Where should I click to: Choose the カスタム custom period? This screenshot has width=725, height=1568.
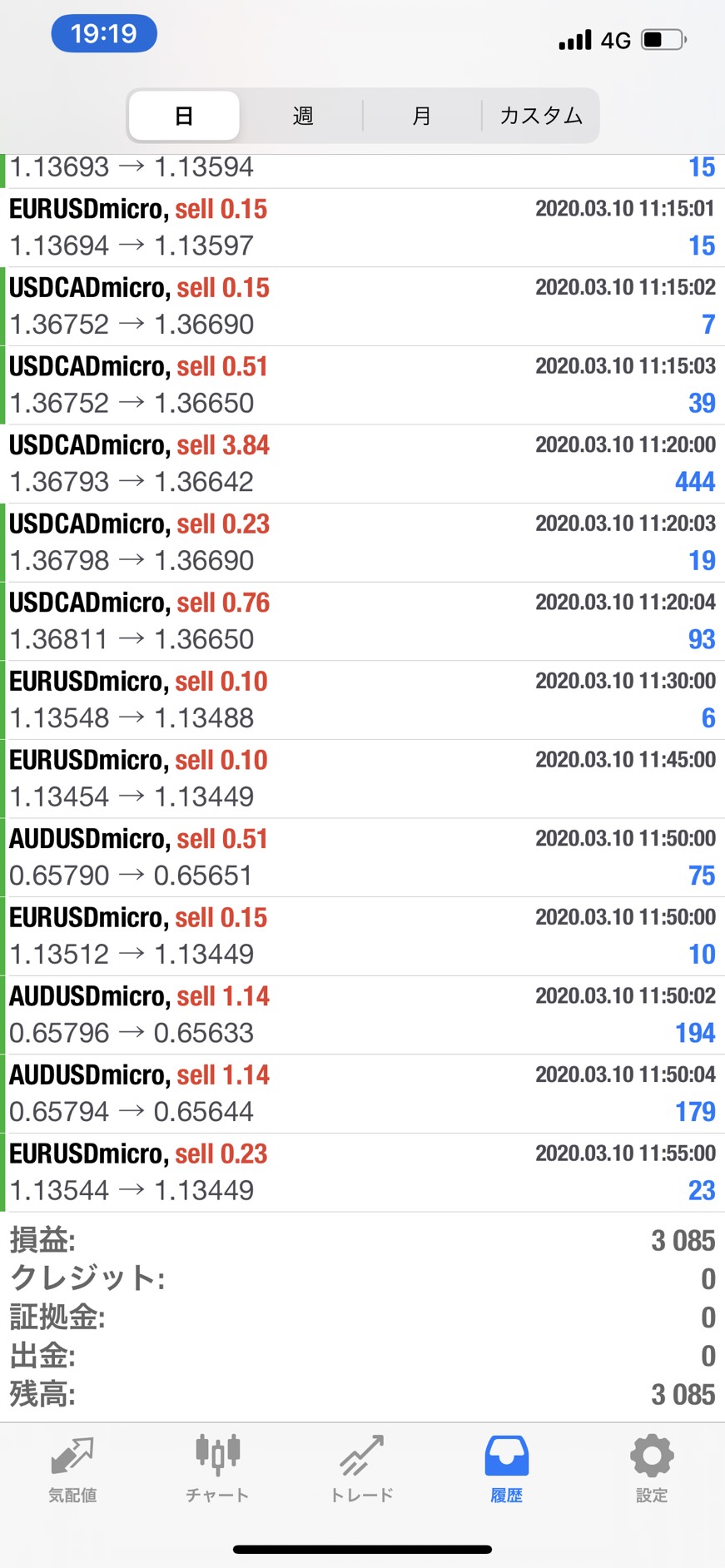click(x=540, y=116)
